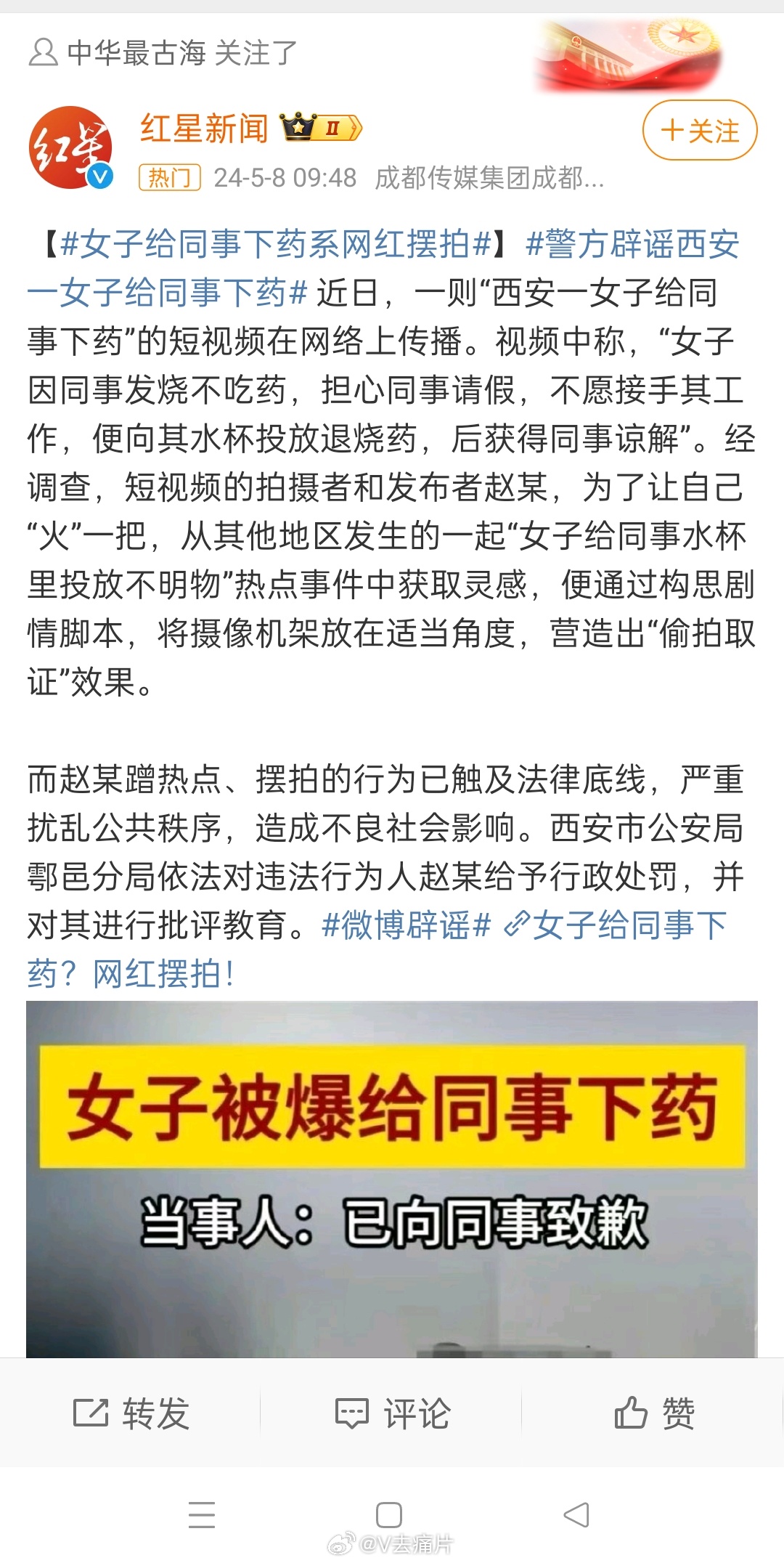Open 红星新闻 profile avatar
Screen dimensions: 784x1563
(71, 147)
